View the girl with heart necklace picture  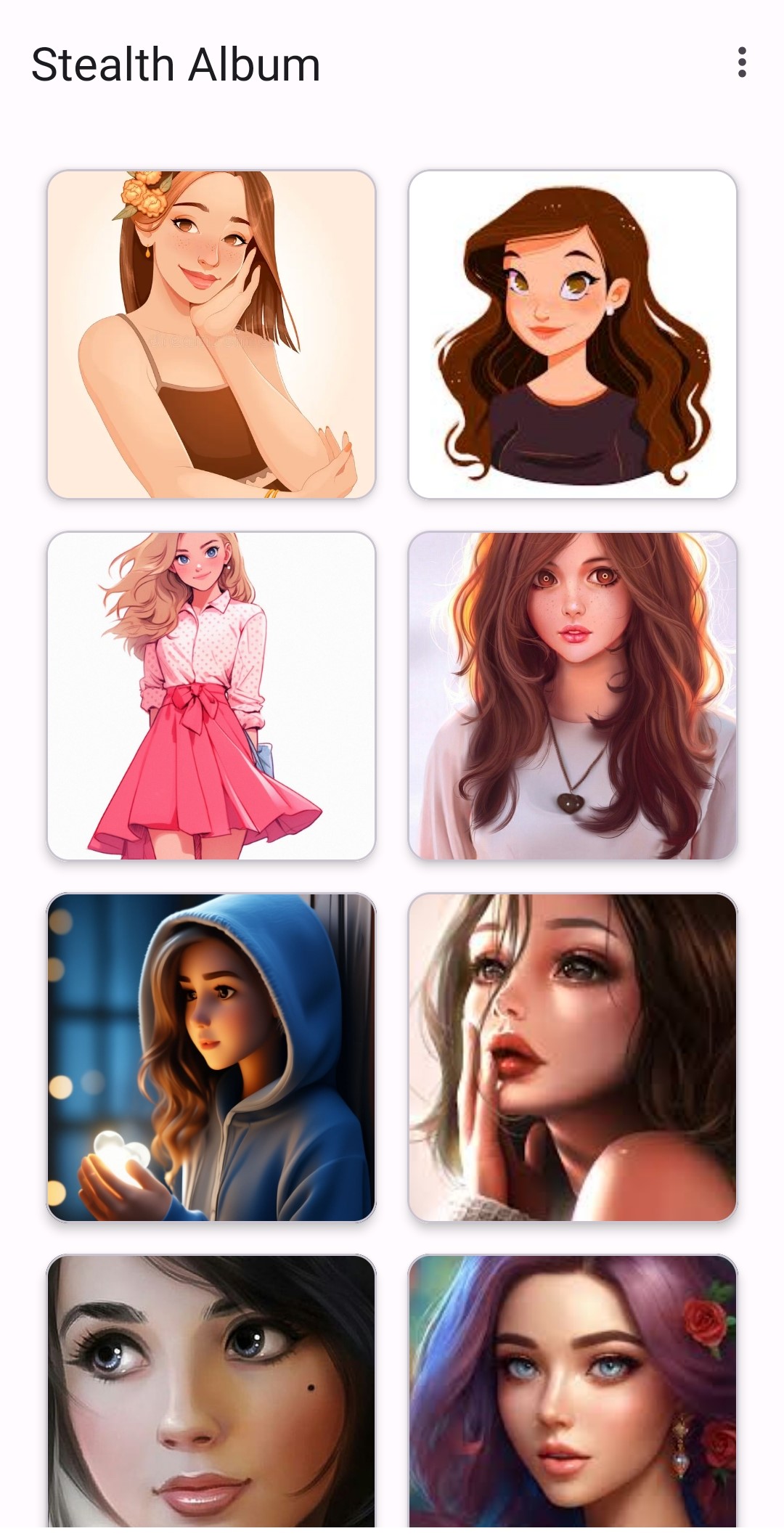pos(572,695)
